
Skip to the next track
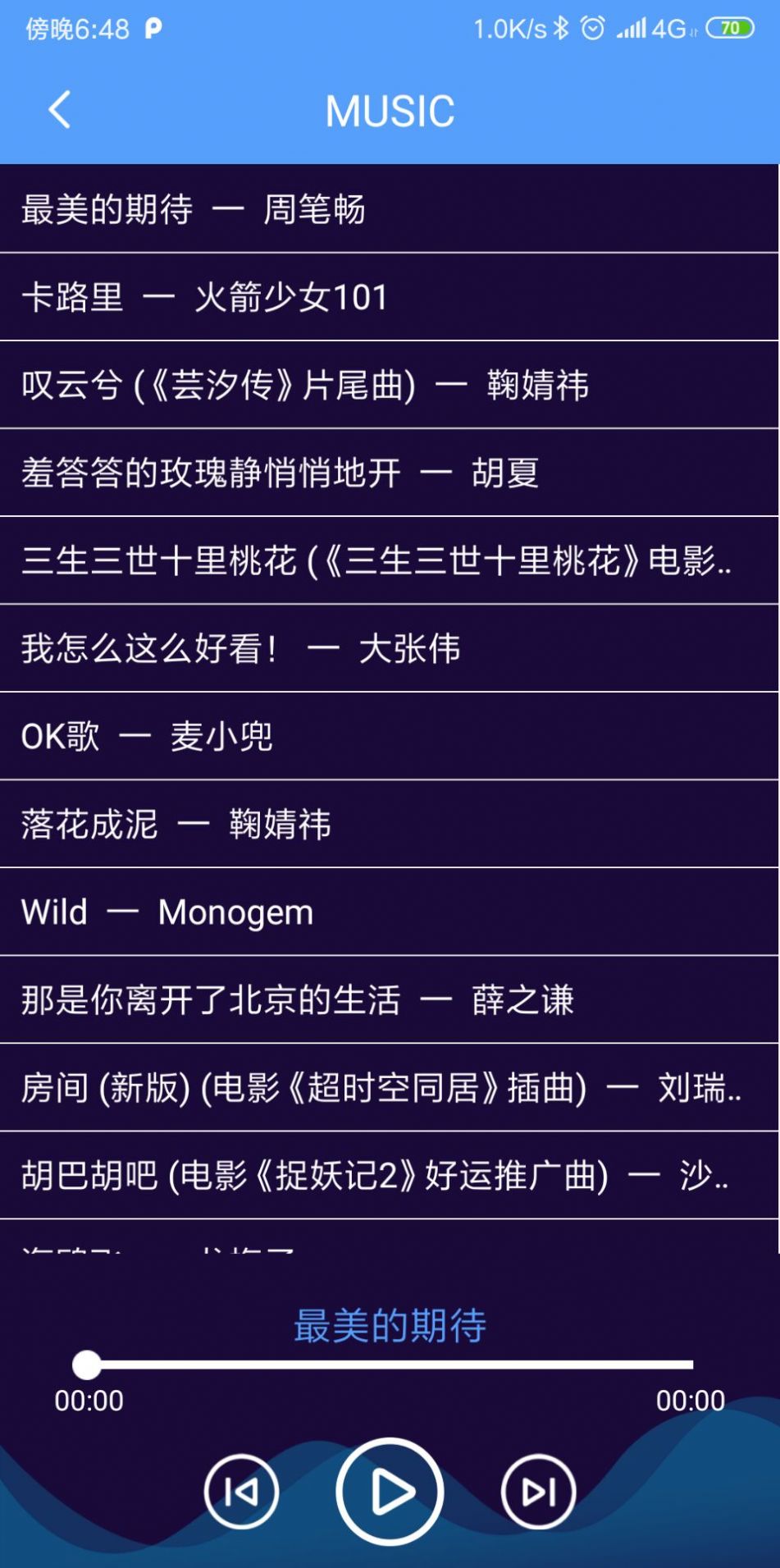(538, 1492)
